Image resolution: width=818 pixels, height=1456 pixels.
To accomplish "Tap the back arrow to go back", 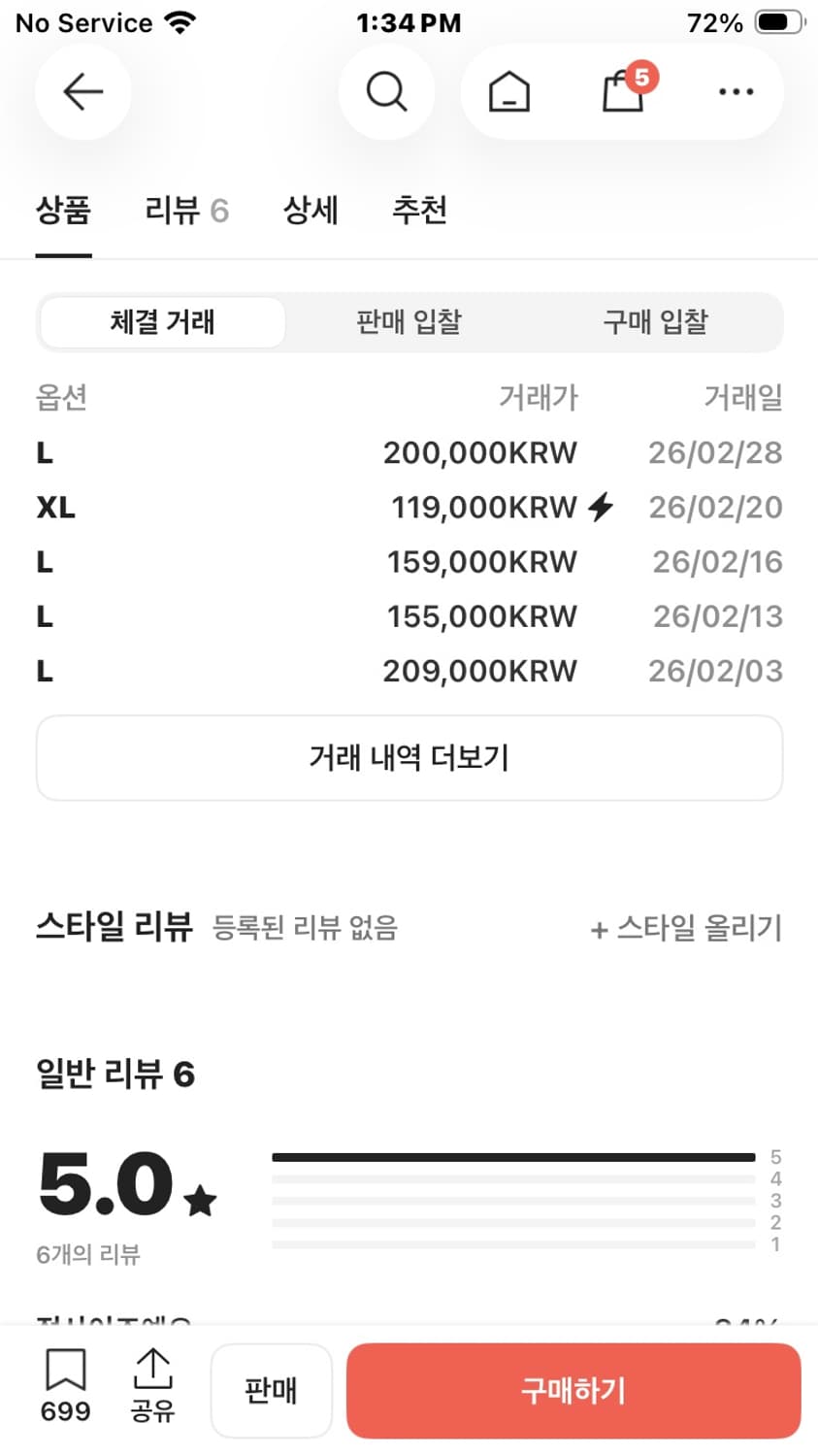I will [x=82, y=91].
